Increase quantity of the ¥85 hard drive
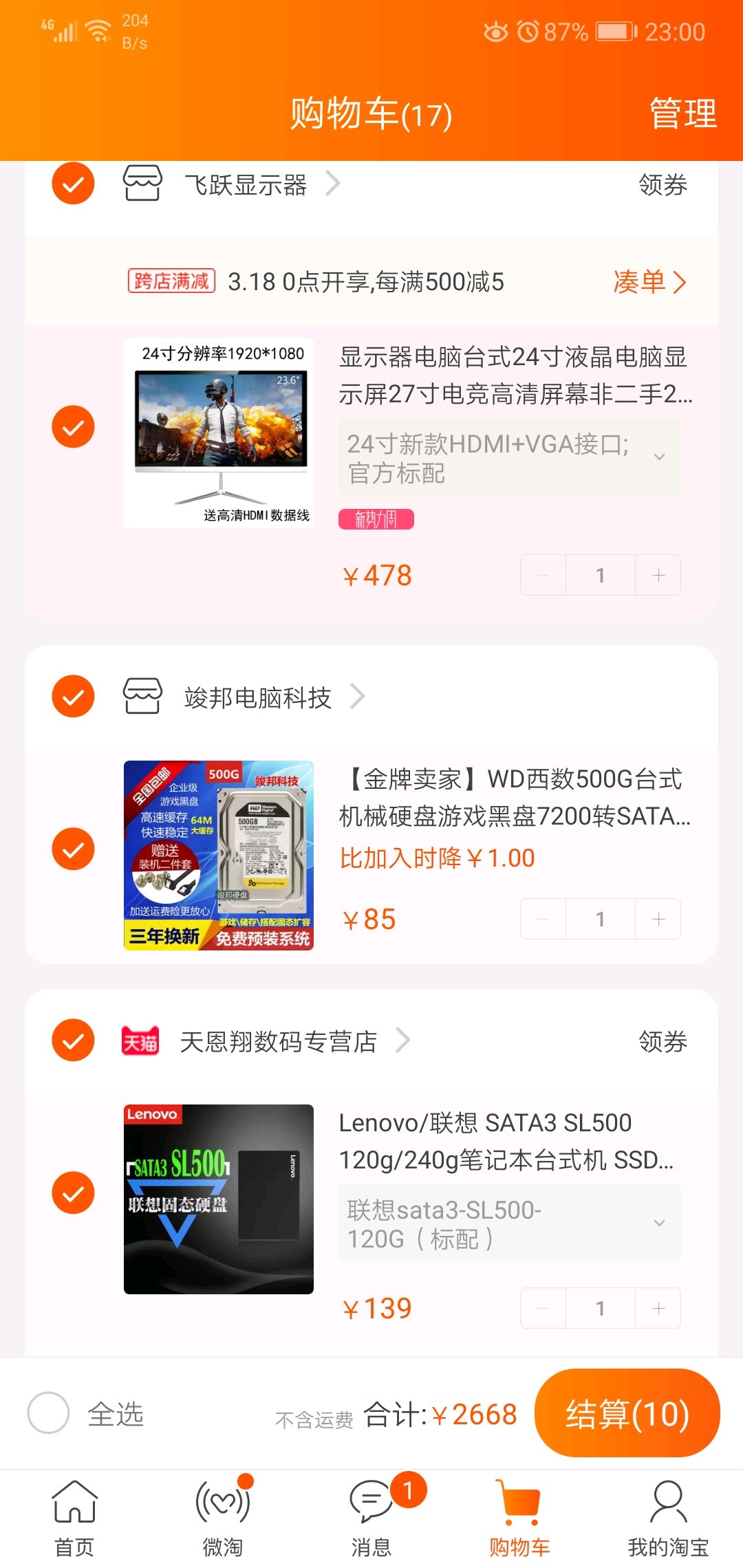Viewport: 743px width, 1568px height. pos(658,919)
